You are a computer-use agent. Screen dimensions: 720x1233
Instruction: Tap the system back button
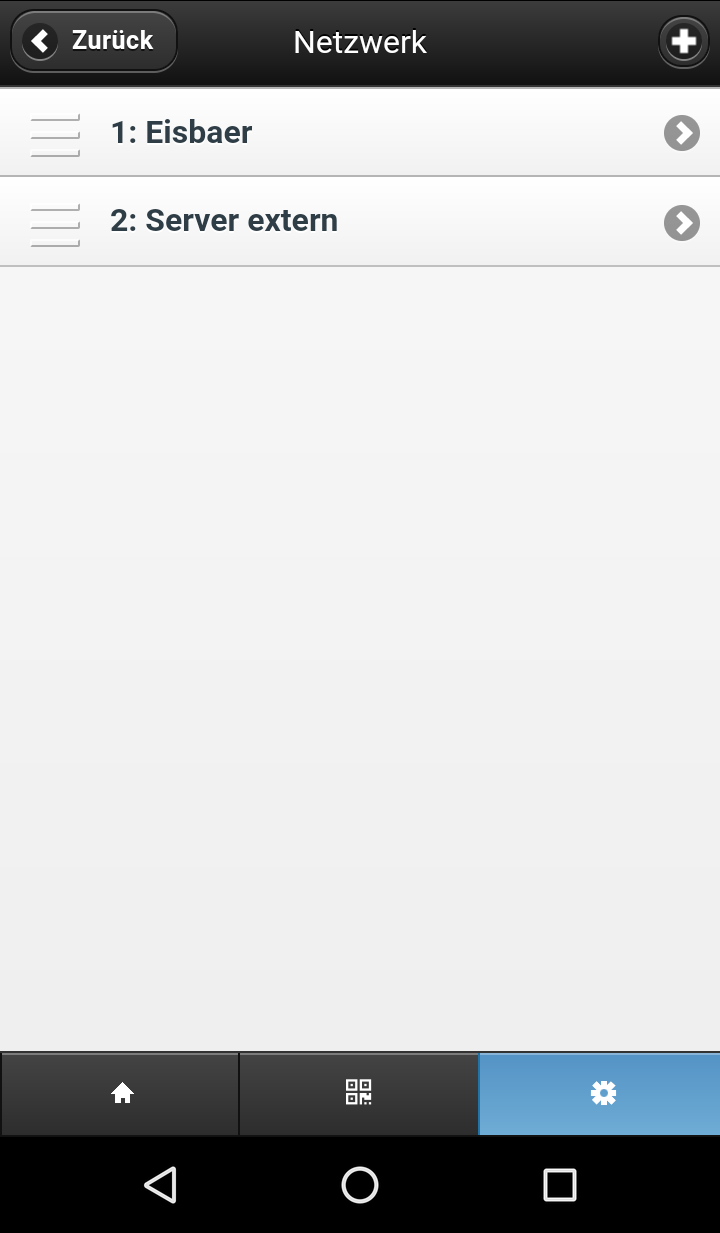point(160,1185)
